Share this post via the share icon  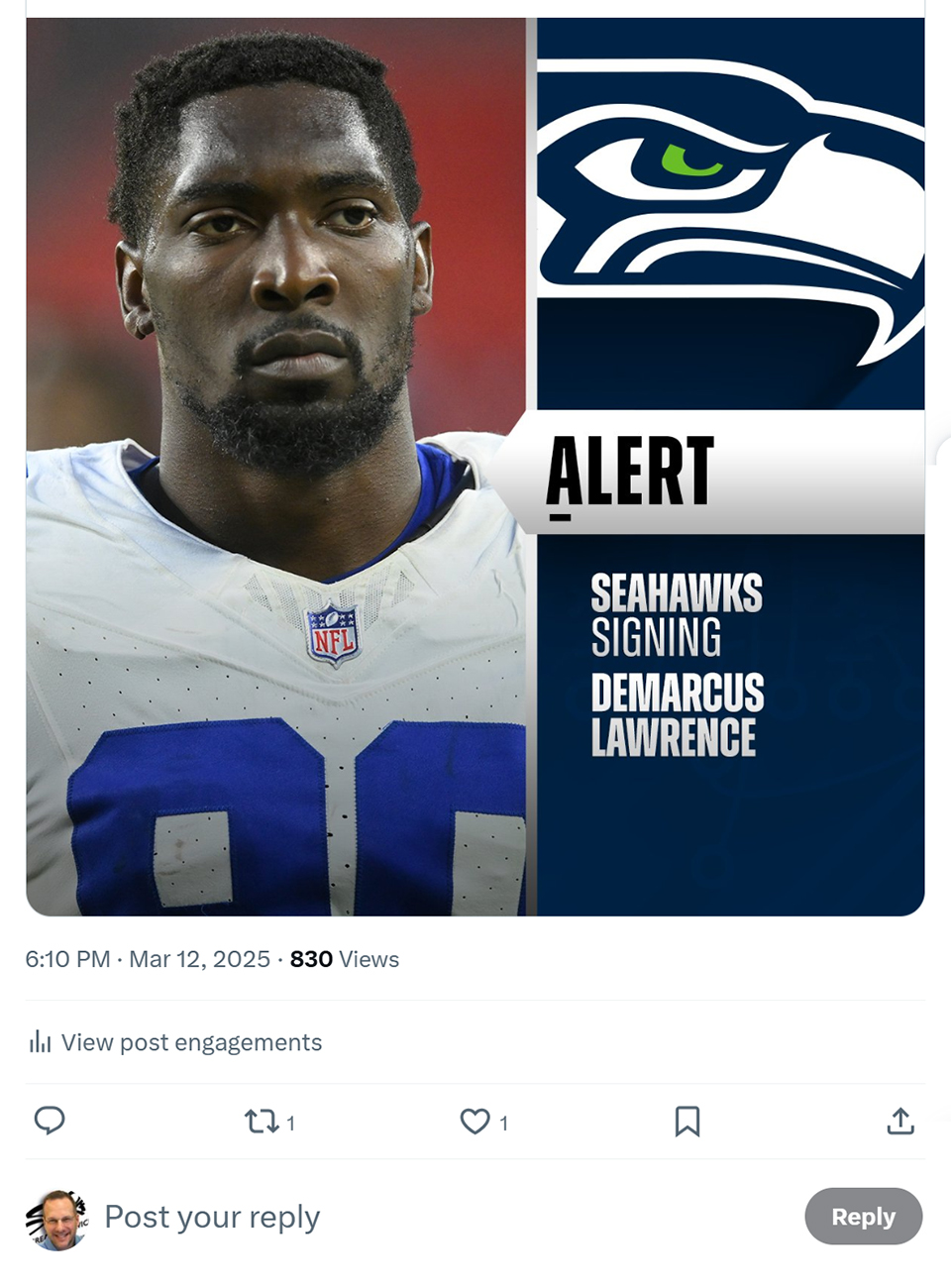click(899, 1122)
